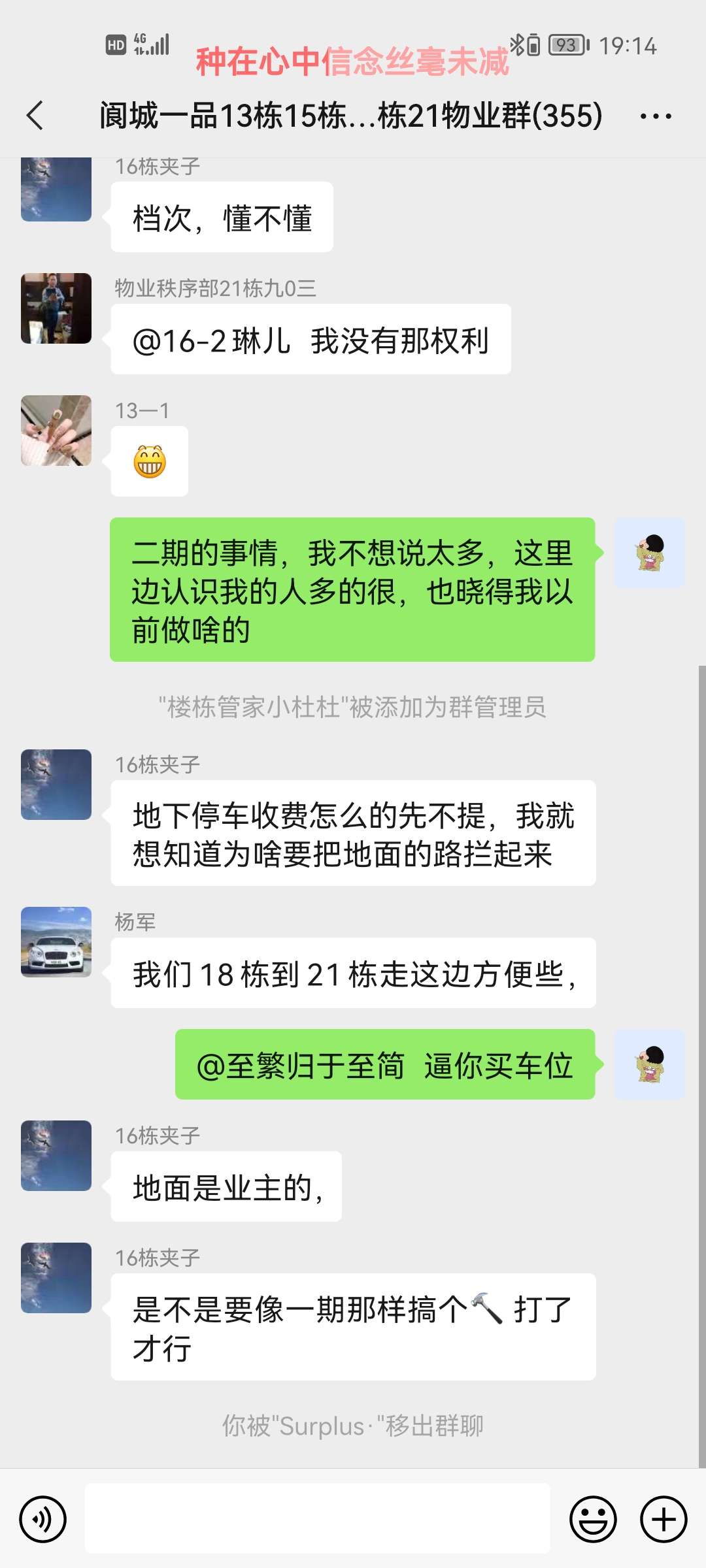The image size is (706, 1568).
Task: Open the plus attachment menu
Action: pyautogui.click(x=664, y=1519)
